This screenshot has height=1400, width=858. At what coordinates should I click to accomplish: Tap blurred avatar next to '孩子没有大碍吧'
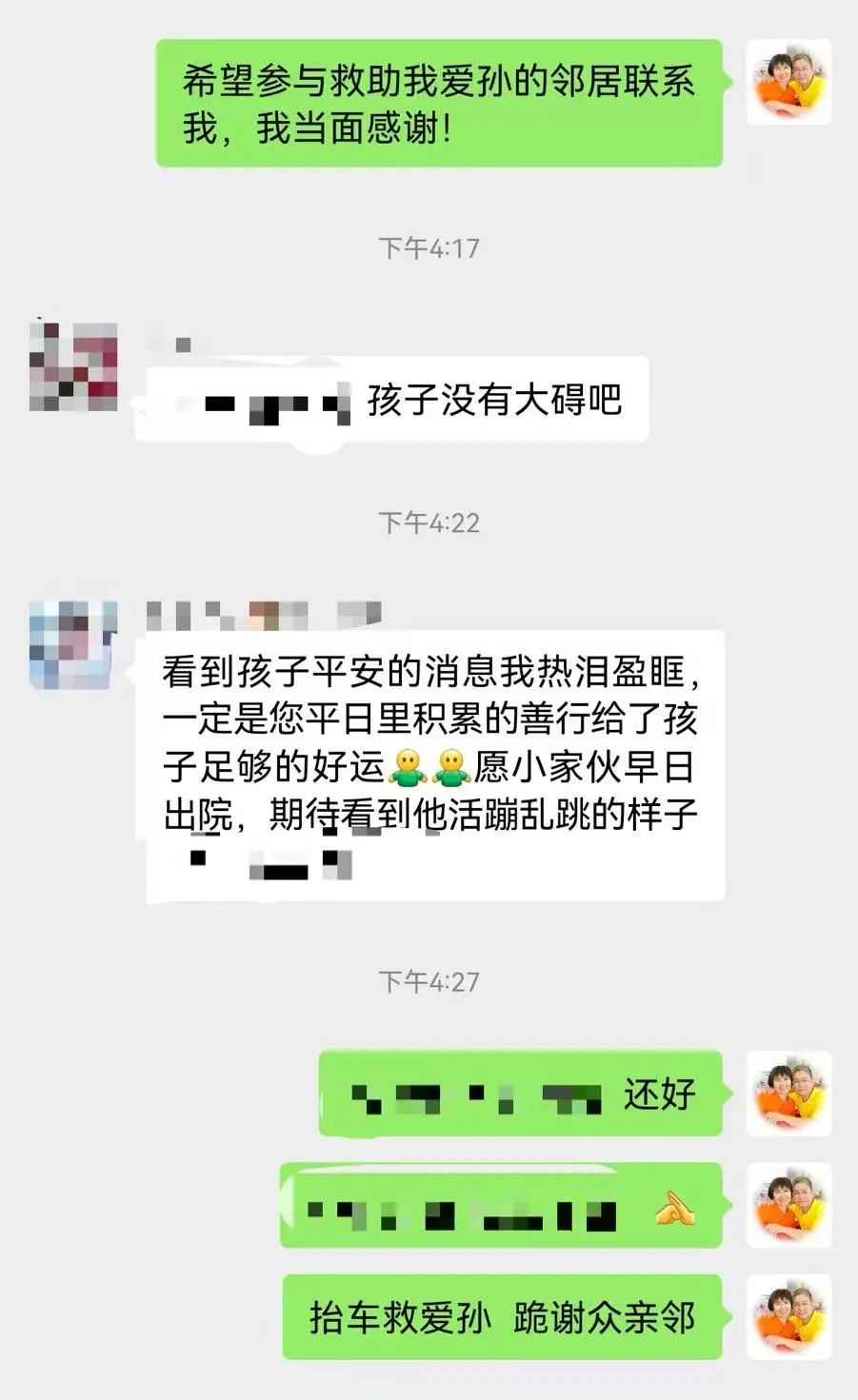coord(74,366)
